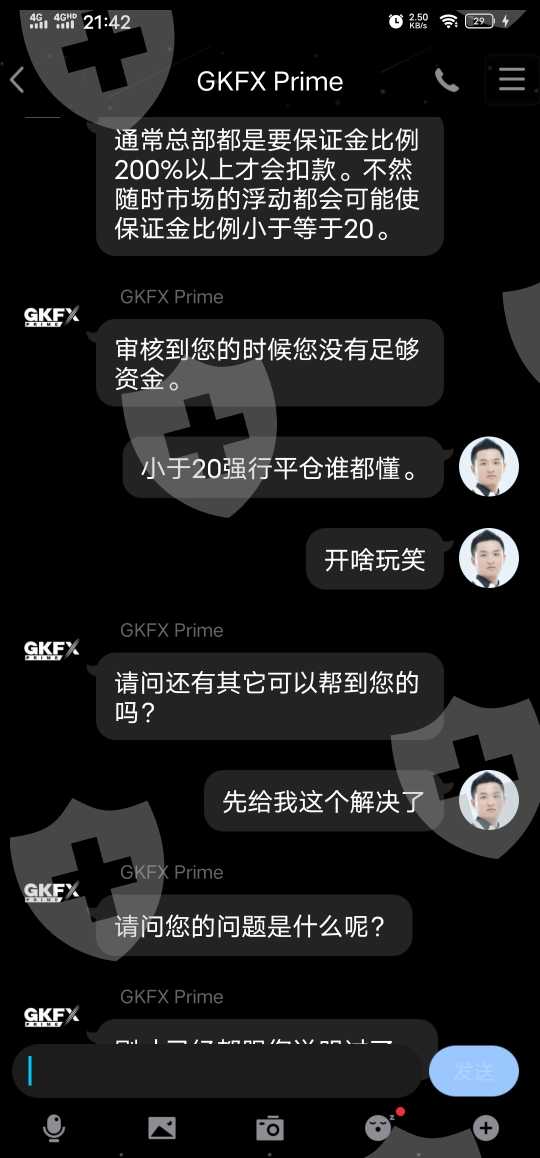Viewport: 540px width, 1158px height.
Task: Tap the blue send button
Action: pyautogui.click(x=474, y=1071)
